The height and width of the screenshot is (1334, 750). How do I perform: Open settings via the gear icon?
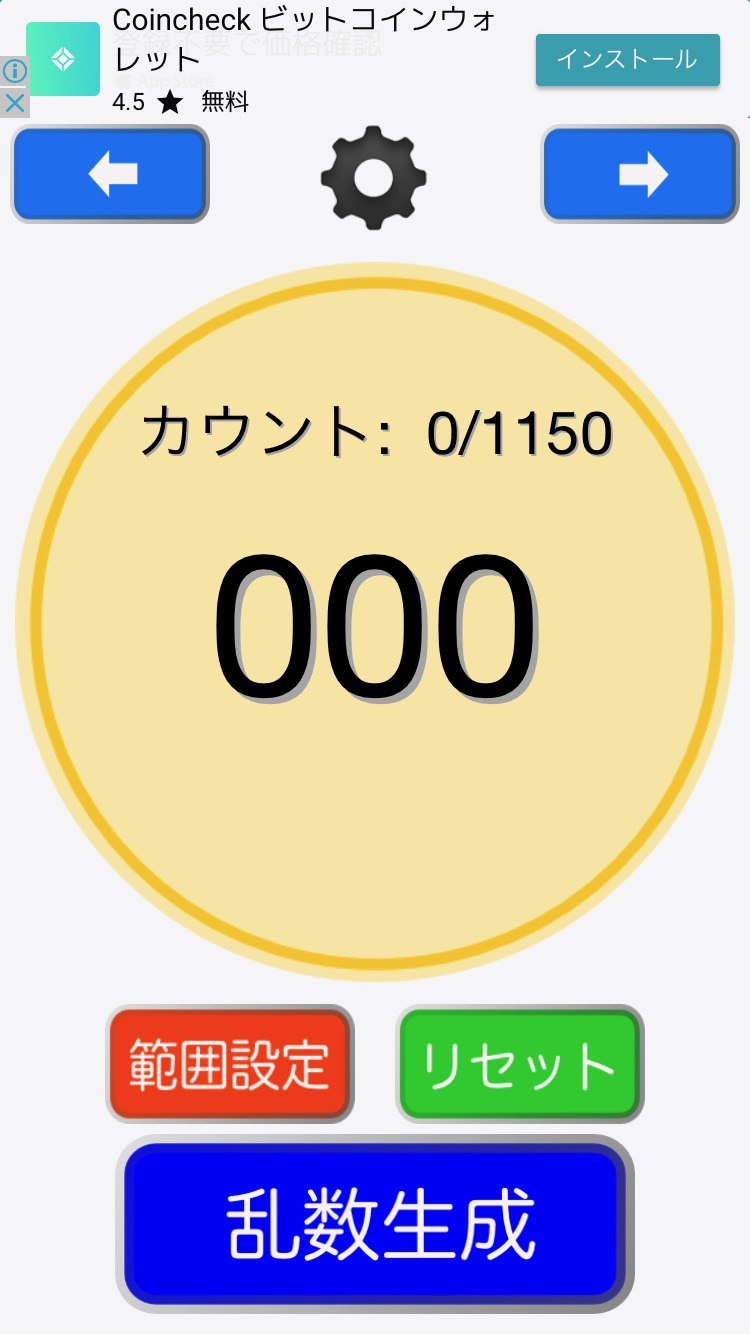[373, 177]
